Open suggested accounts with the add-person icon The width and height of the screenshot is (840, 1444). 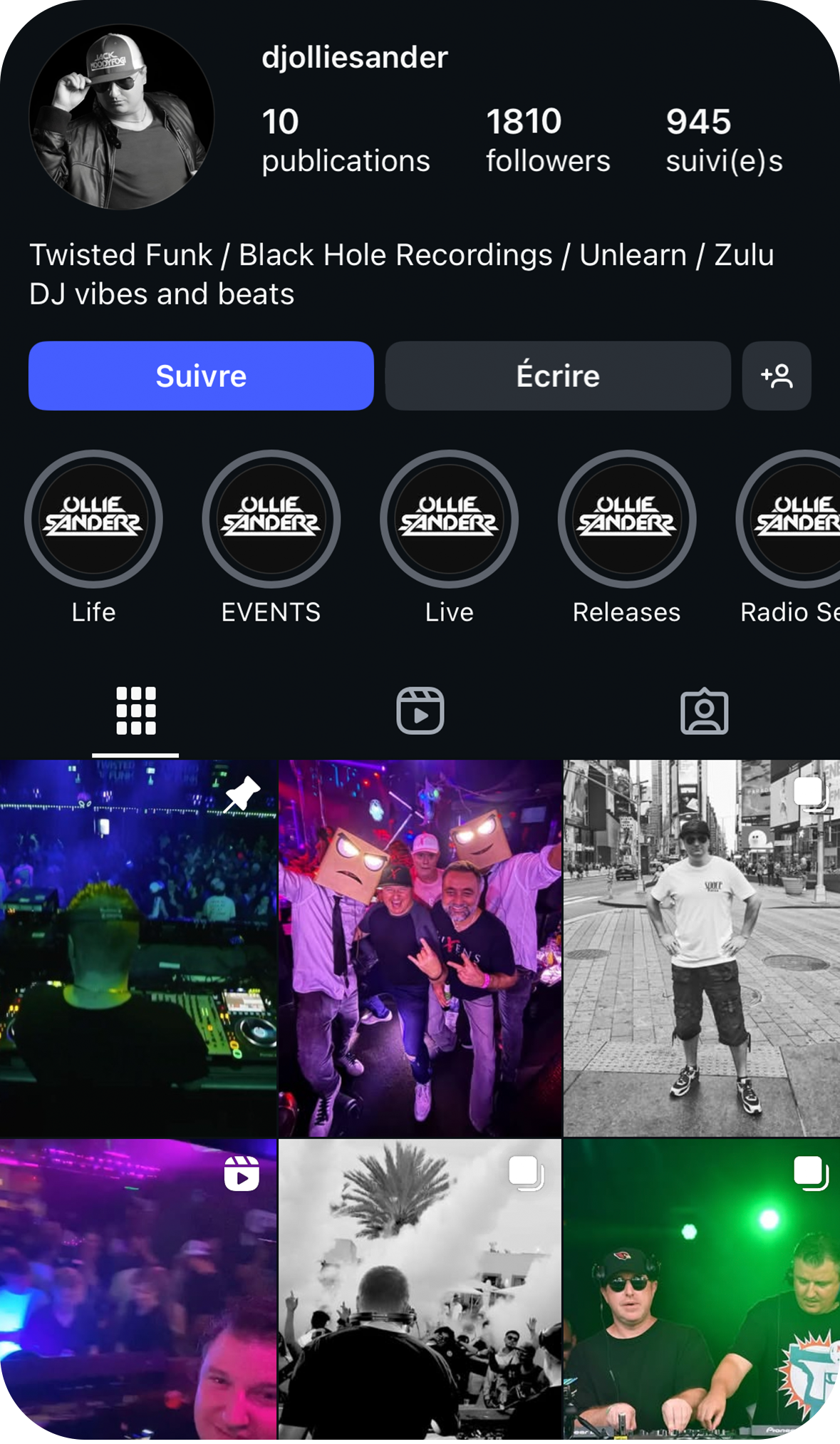tap(776, 376)
